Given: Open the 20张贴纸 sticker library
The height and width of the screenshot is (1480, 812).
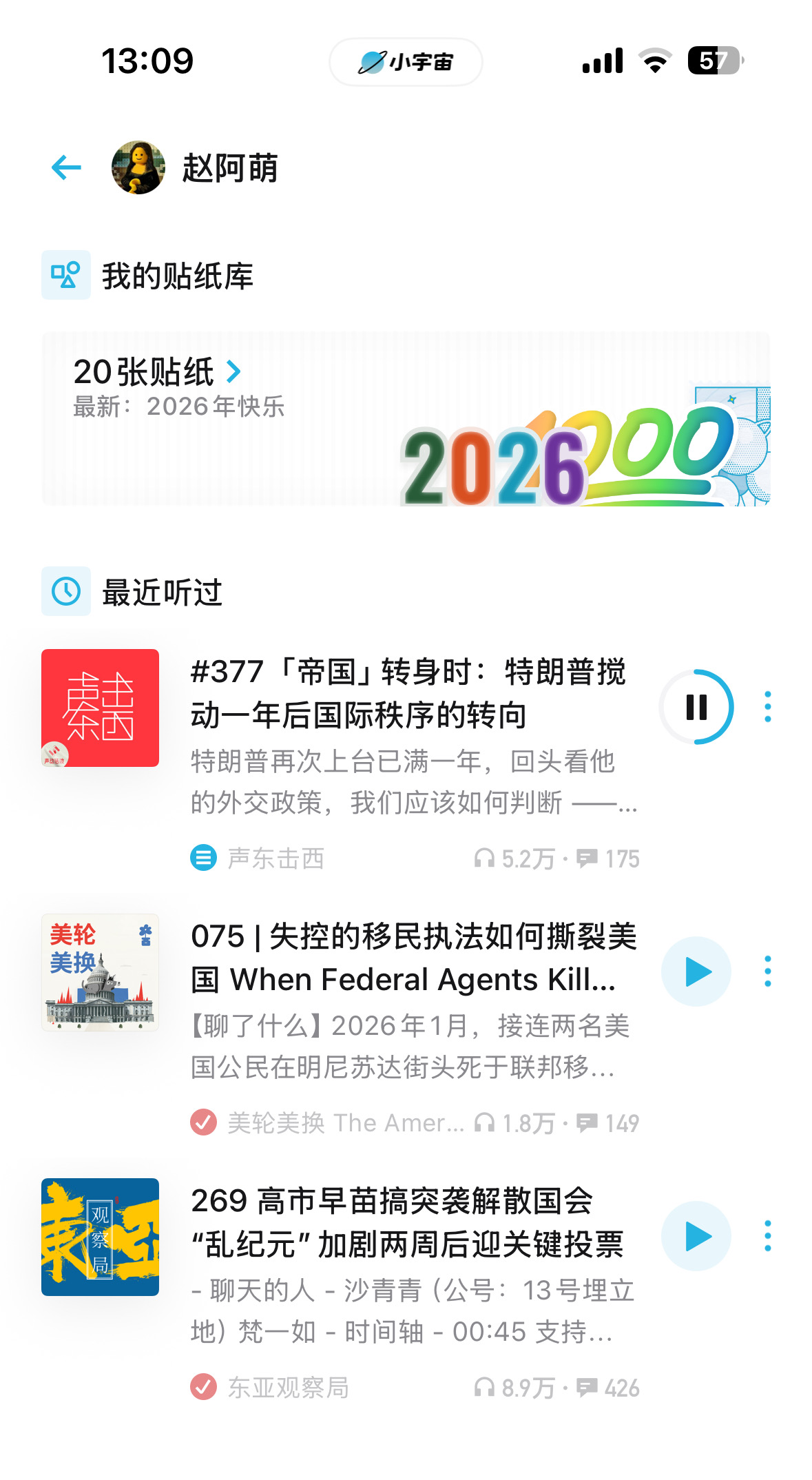Looking at the screenshot, I should (157, 372).
